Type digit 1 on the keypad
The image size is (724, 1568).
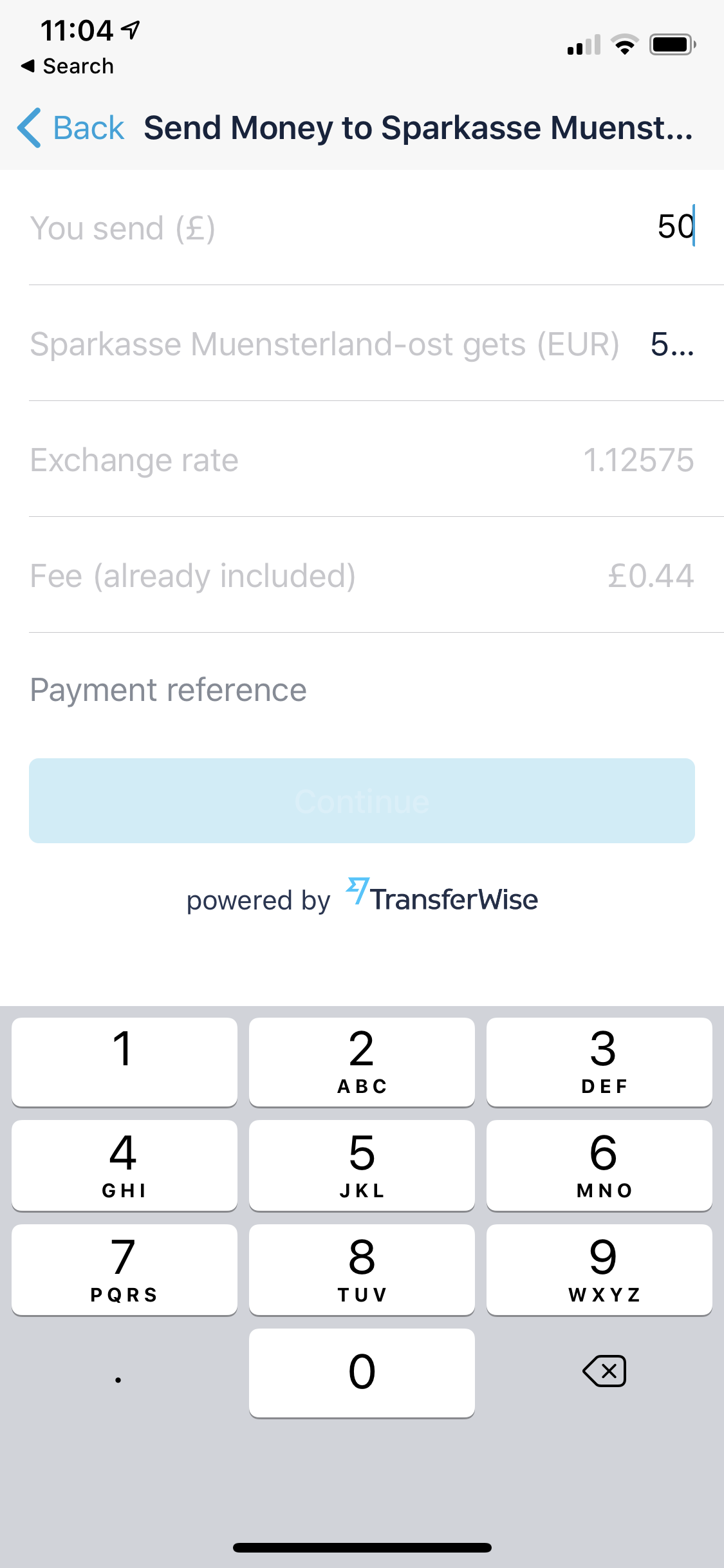point(124,1061)
